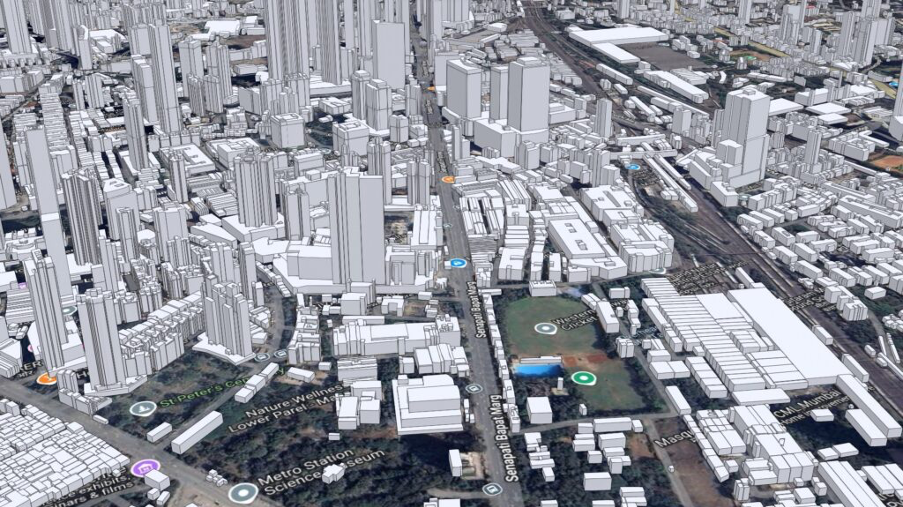Open the Western Cricket ground marker
The height and width of the screenshot is (507, 903).
tap(545, 328)
